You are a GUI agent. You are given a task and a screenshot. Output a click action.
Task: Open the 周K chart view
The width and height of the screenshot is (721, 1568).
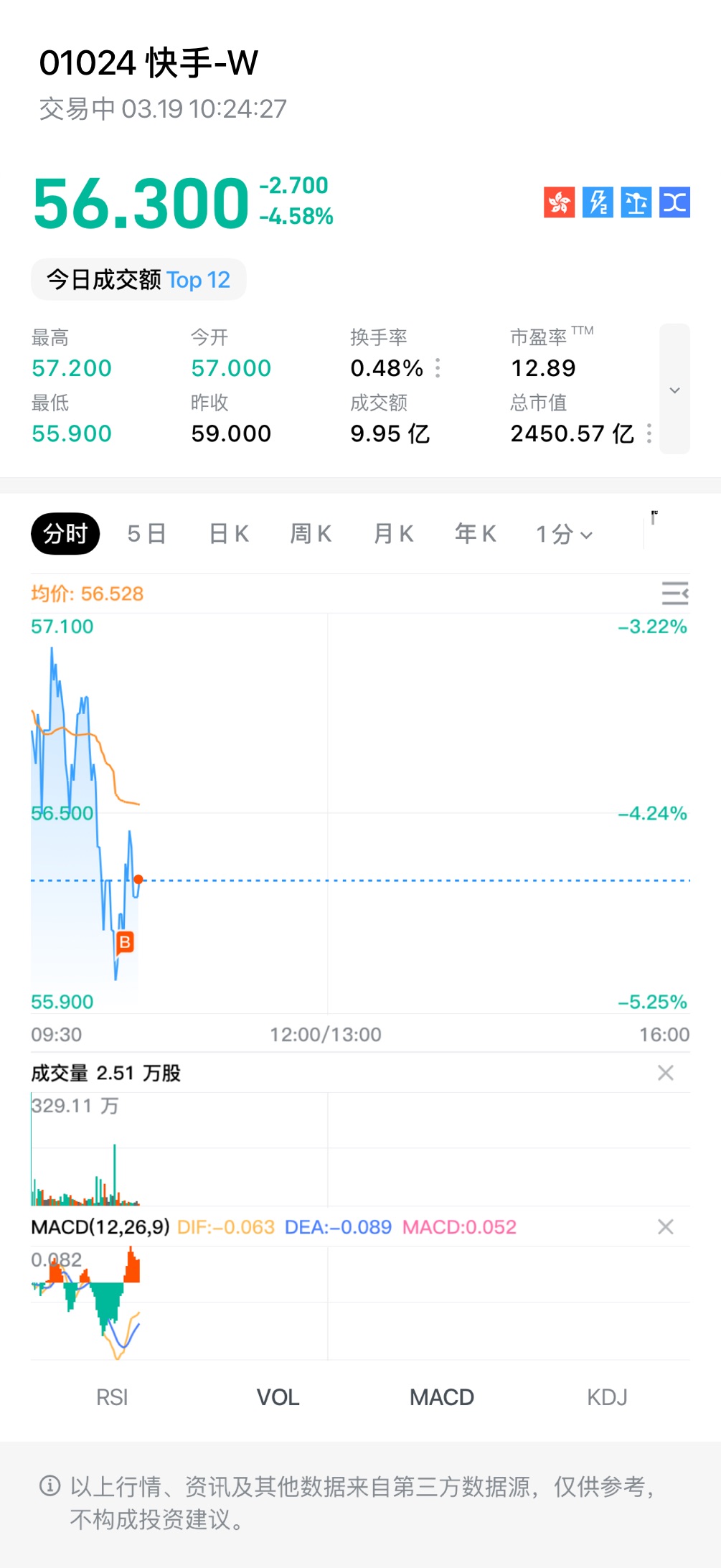click(x=311, y=534)
